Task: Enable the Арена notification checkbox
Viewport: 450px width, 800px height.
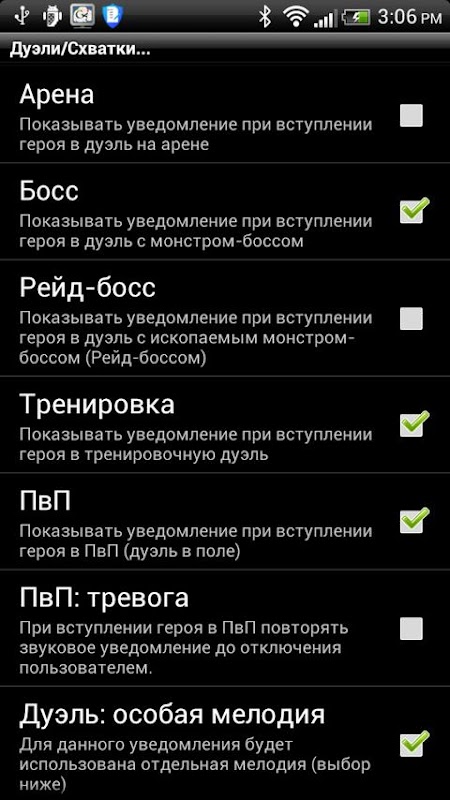Action: pos(411,115)
